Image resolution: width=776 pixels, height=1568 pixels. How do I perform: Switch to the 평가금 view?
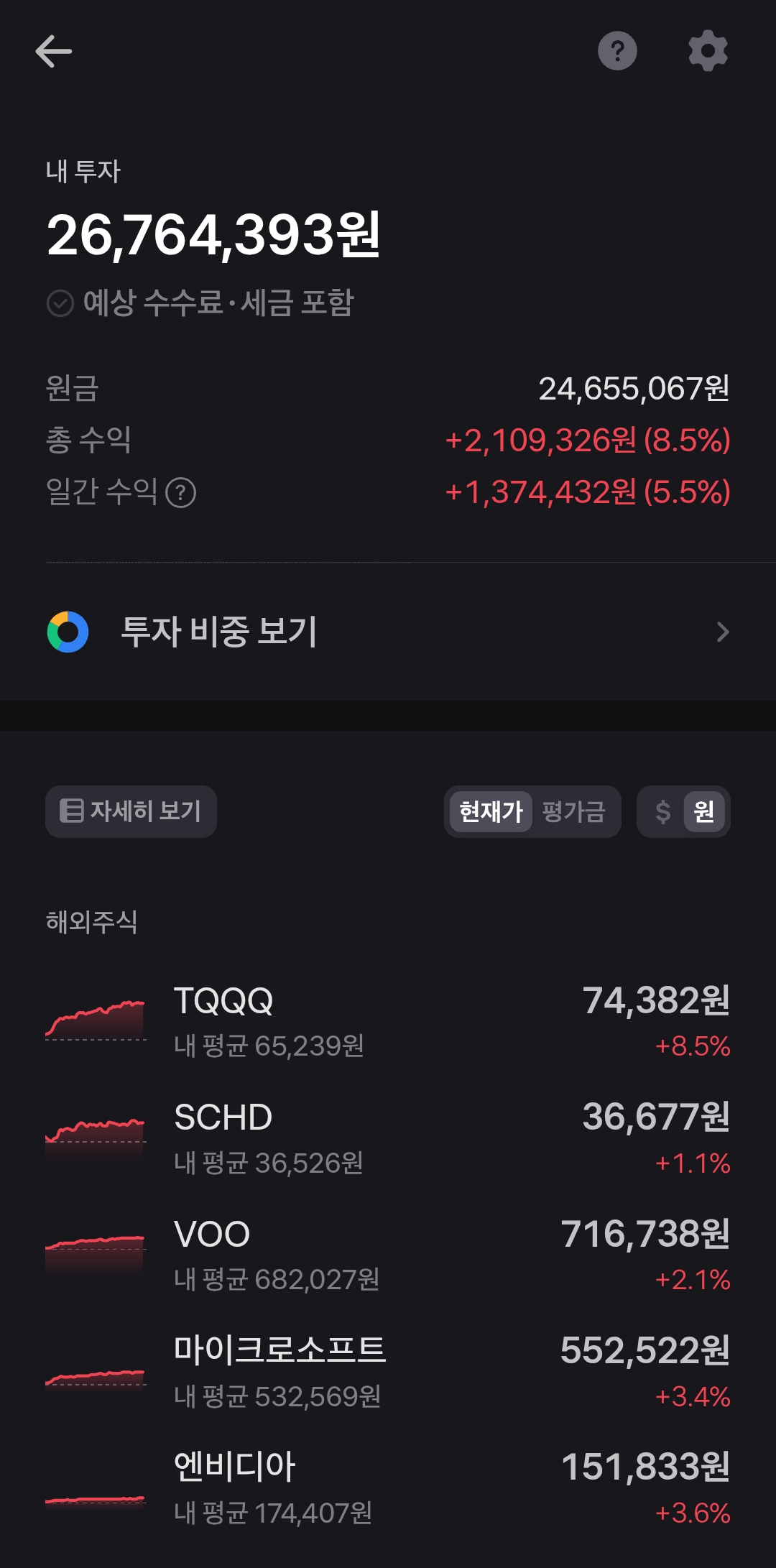pos(573,812)
